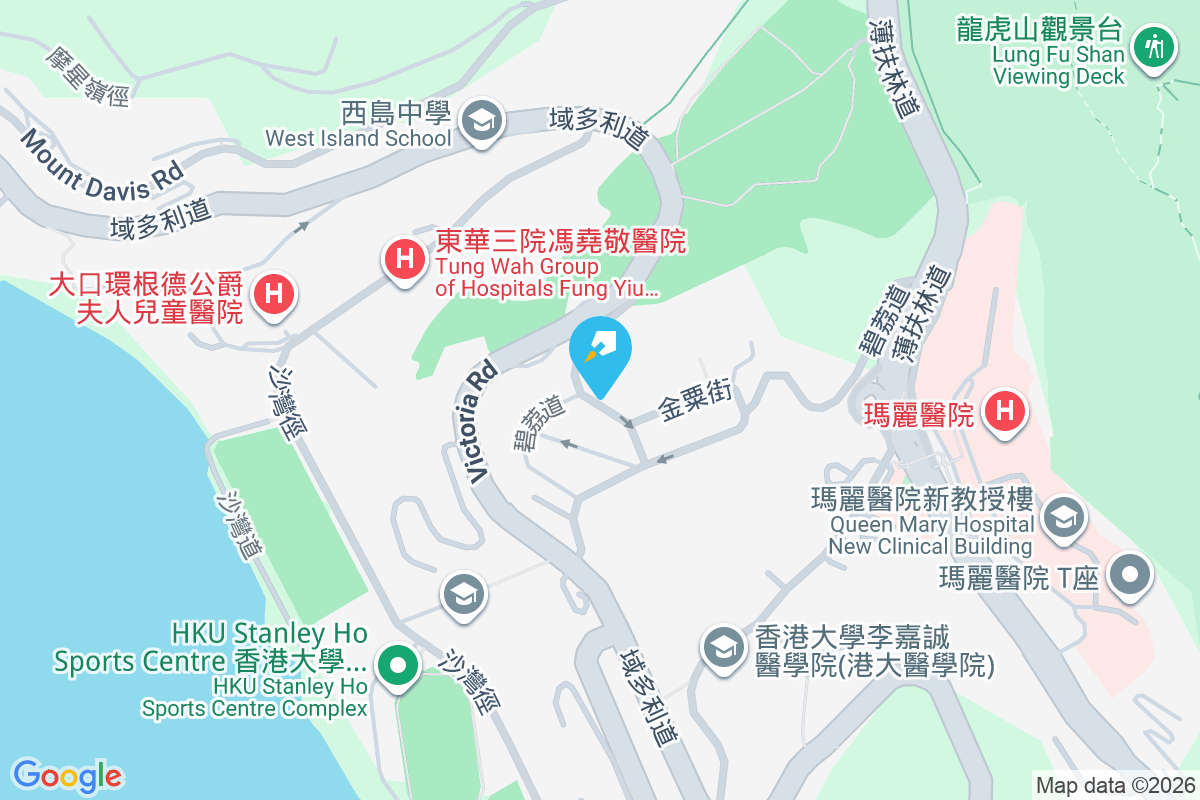This screenshot has width=1200, height=800.
Task: Select the 瑪麗醫院 T座 marker
Action: 1131,576
